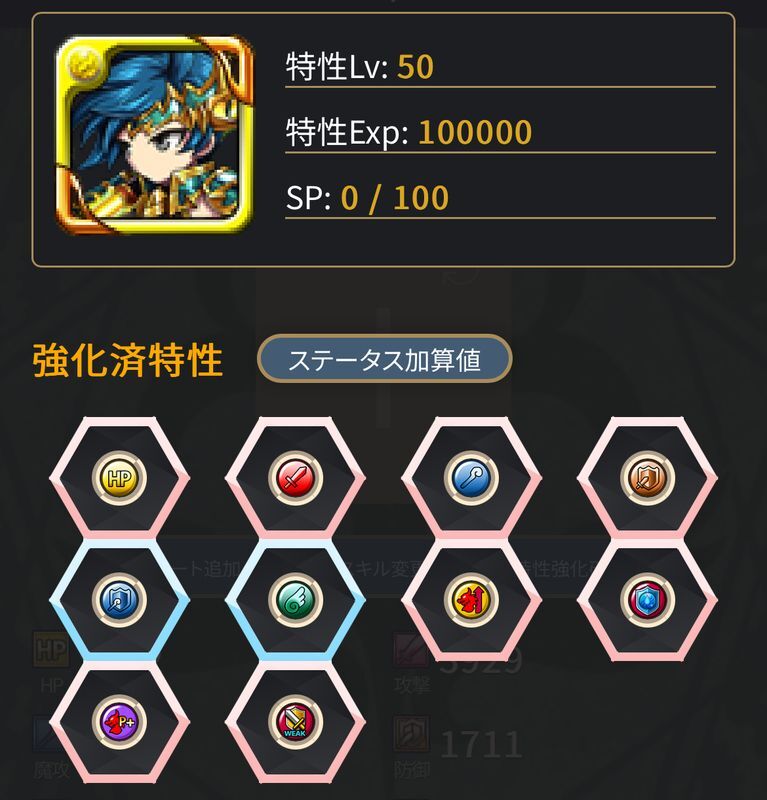Select the blue shield trait hexagon

(x=119, y=598)
